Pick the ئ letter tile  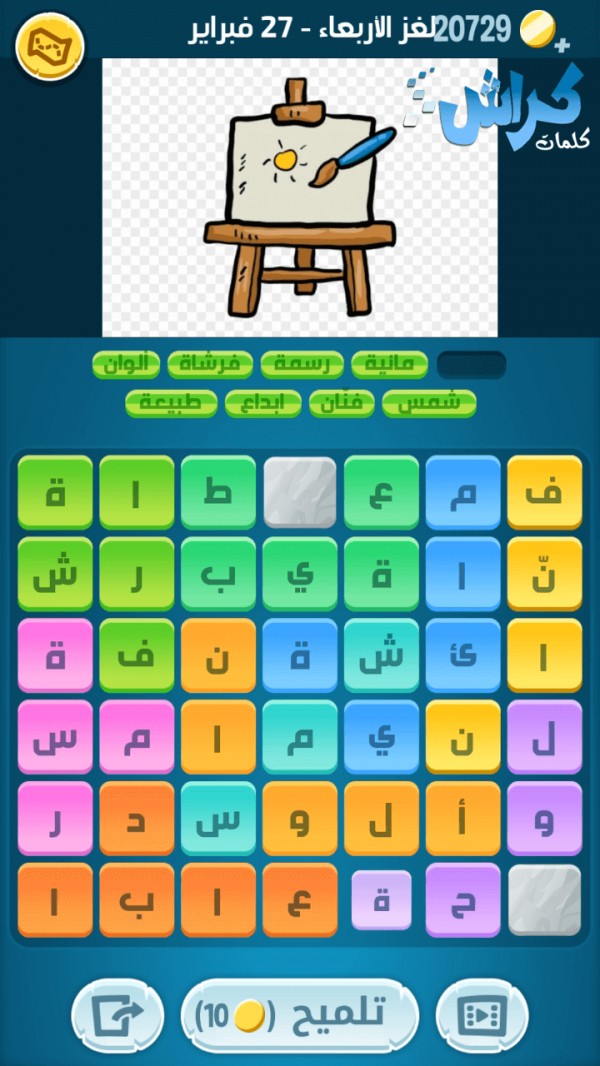(x=463, y=655)
